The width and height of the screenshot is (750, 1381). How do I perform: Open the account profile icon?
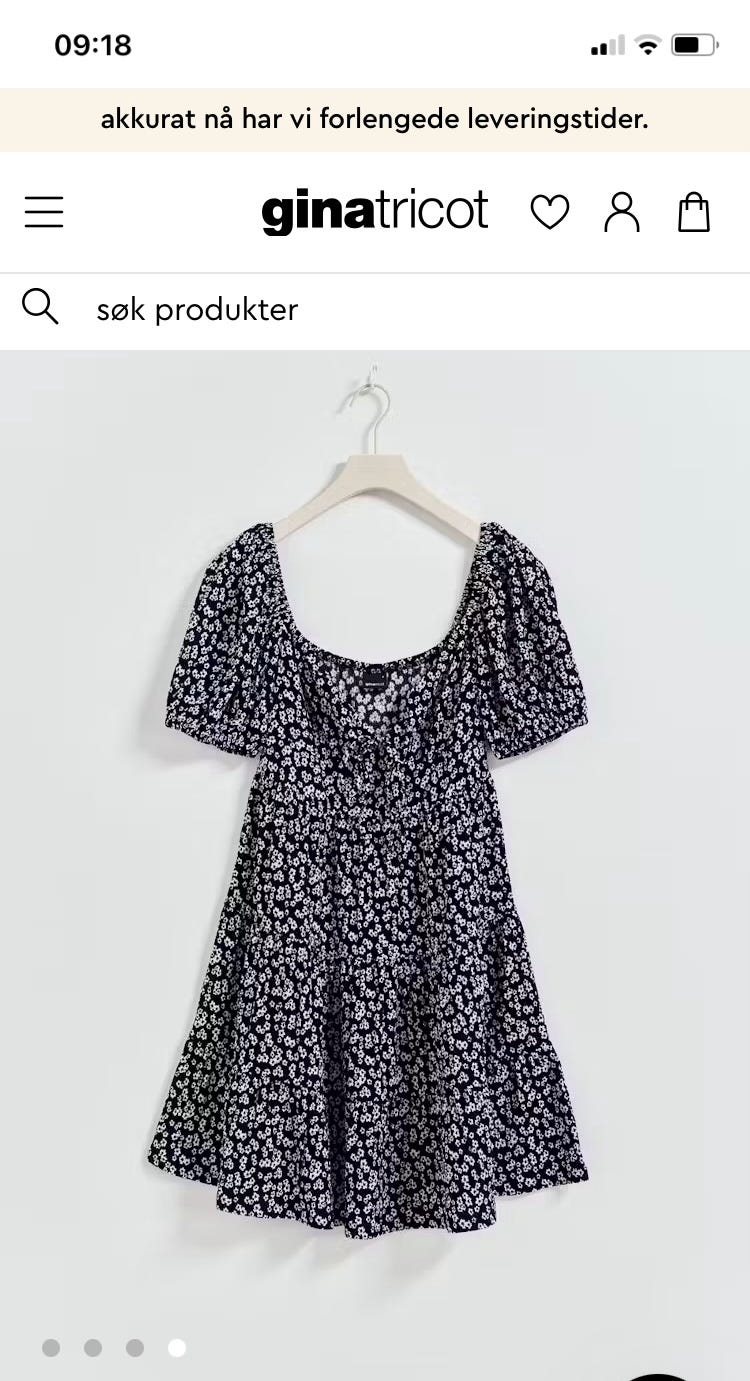tap(621, 212)
